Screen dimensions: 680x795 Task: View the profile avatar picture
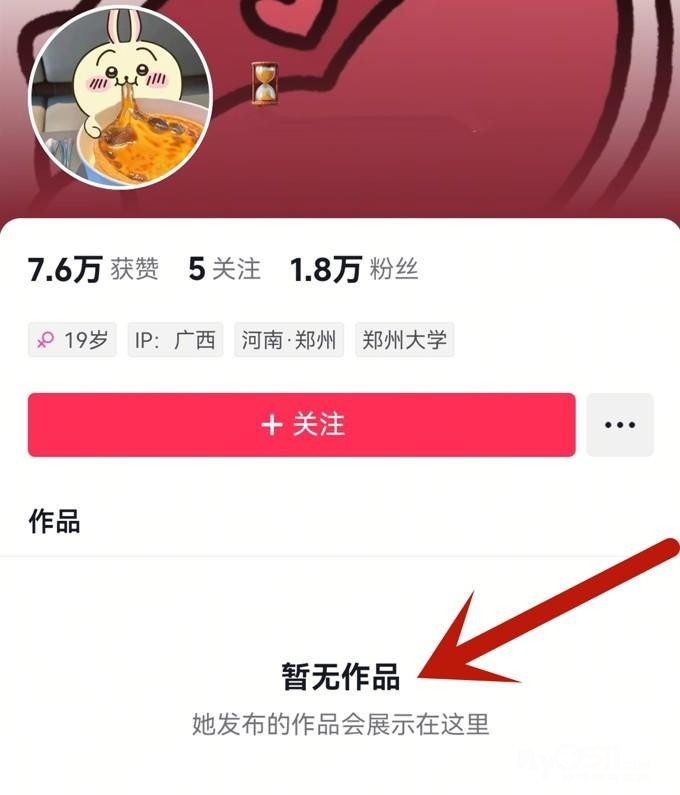tap(120, 98)
